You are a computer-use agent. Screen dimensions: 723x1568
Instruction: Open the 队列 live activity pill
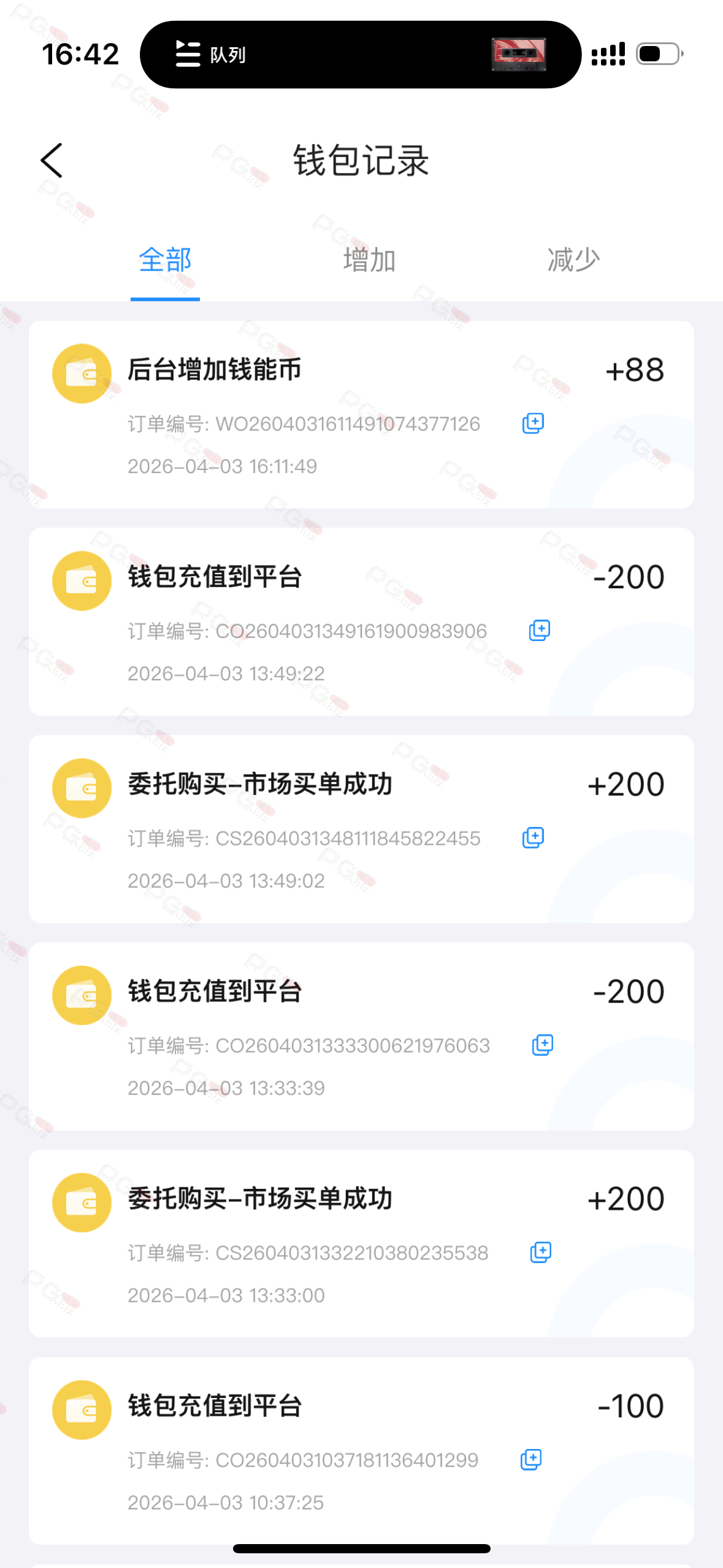[x=360, y=55]
